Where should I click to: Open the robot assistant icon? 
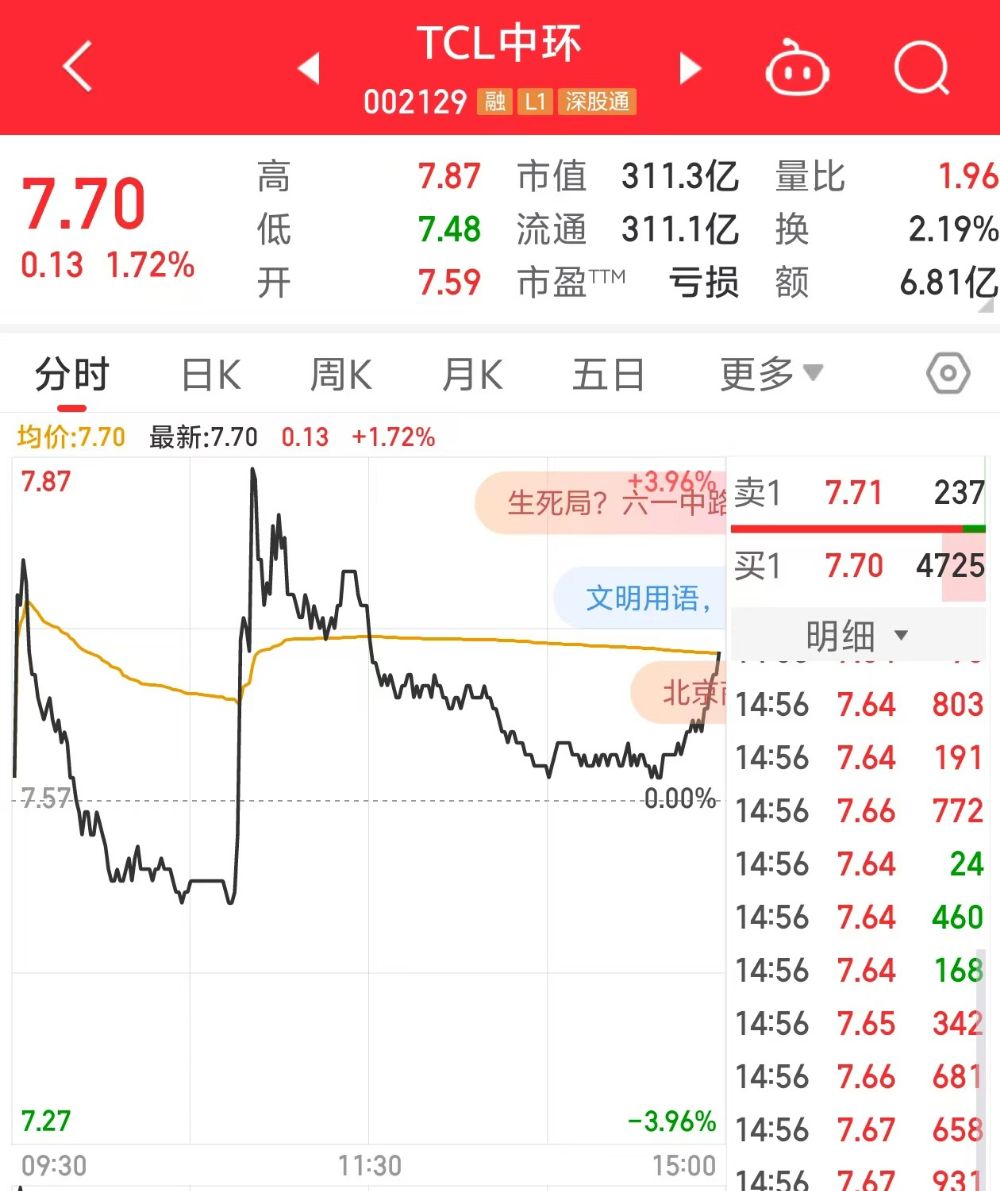click(x=797, y=70)
